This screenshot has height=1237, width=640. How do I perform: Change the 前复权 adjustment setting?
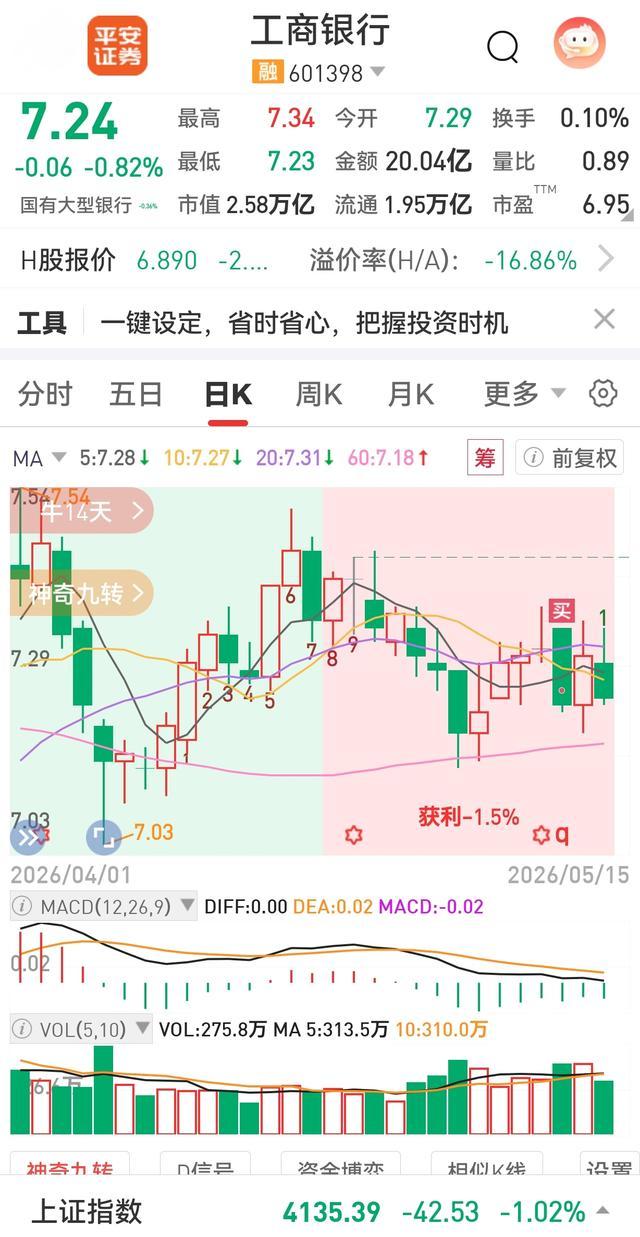(572, 458)
